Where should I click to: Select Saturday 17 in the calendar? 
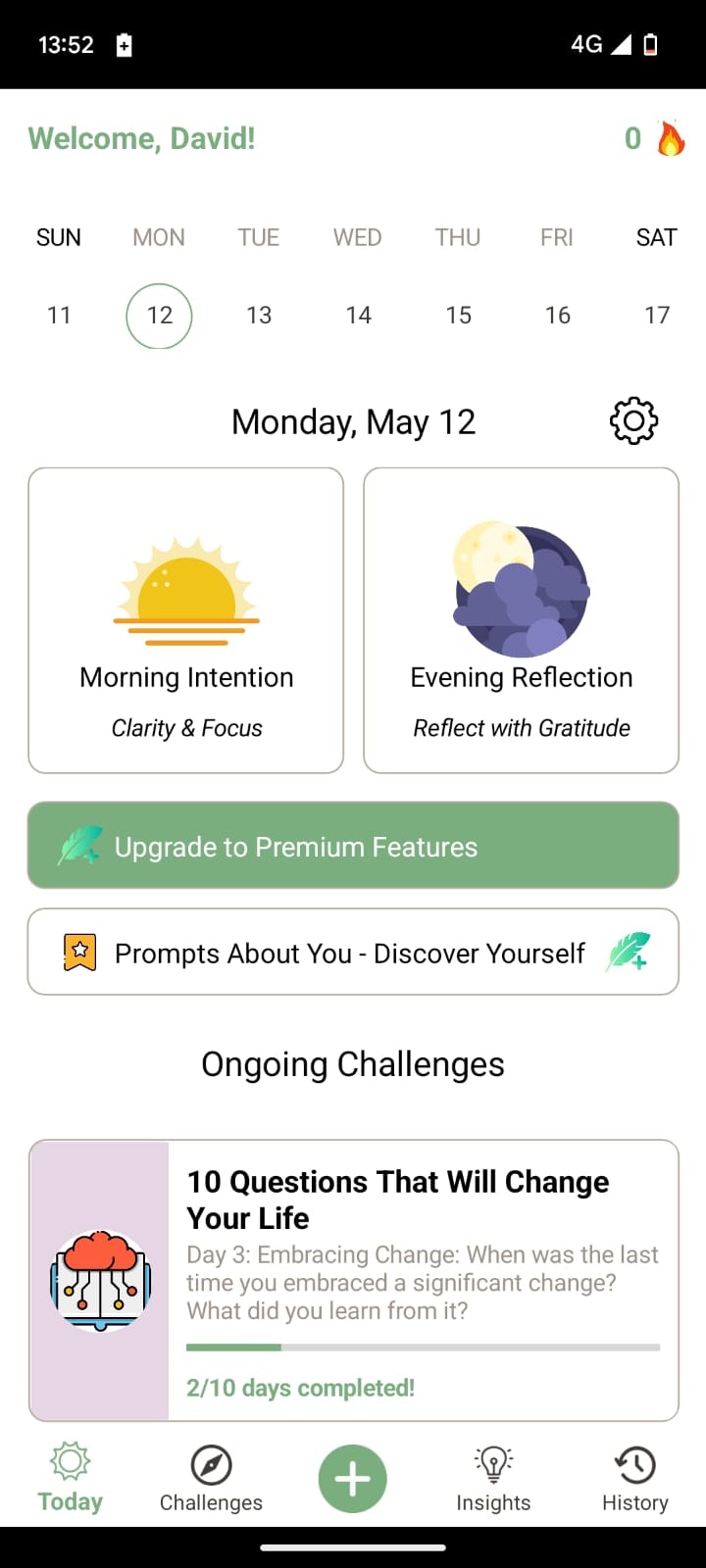[x=656, y=316]
